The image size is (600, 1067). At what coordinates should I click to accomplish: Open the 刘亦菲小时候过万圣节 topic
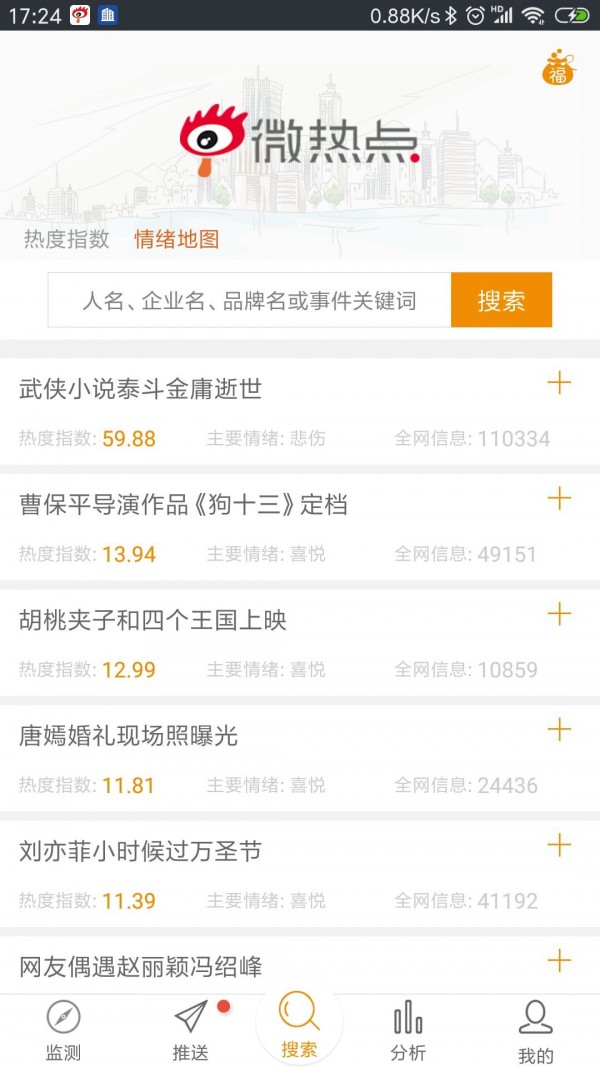pos(141,852)
